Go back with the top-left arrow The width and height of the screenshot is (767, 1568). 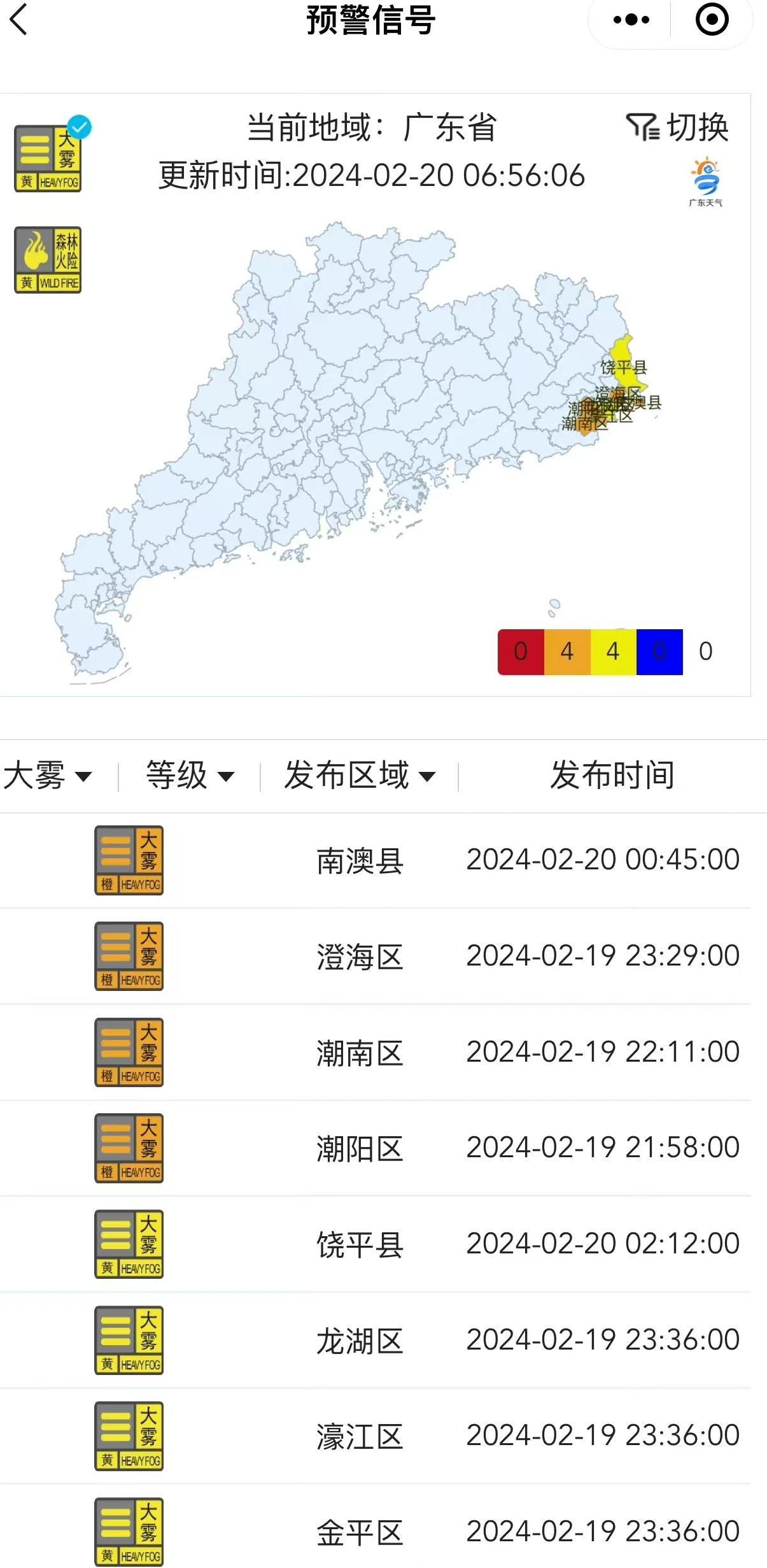pyautogui.click(x=19, y=20)
